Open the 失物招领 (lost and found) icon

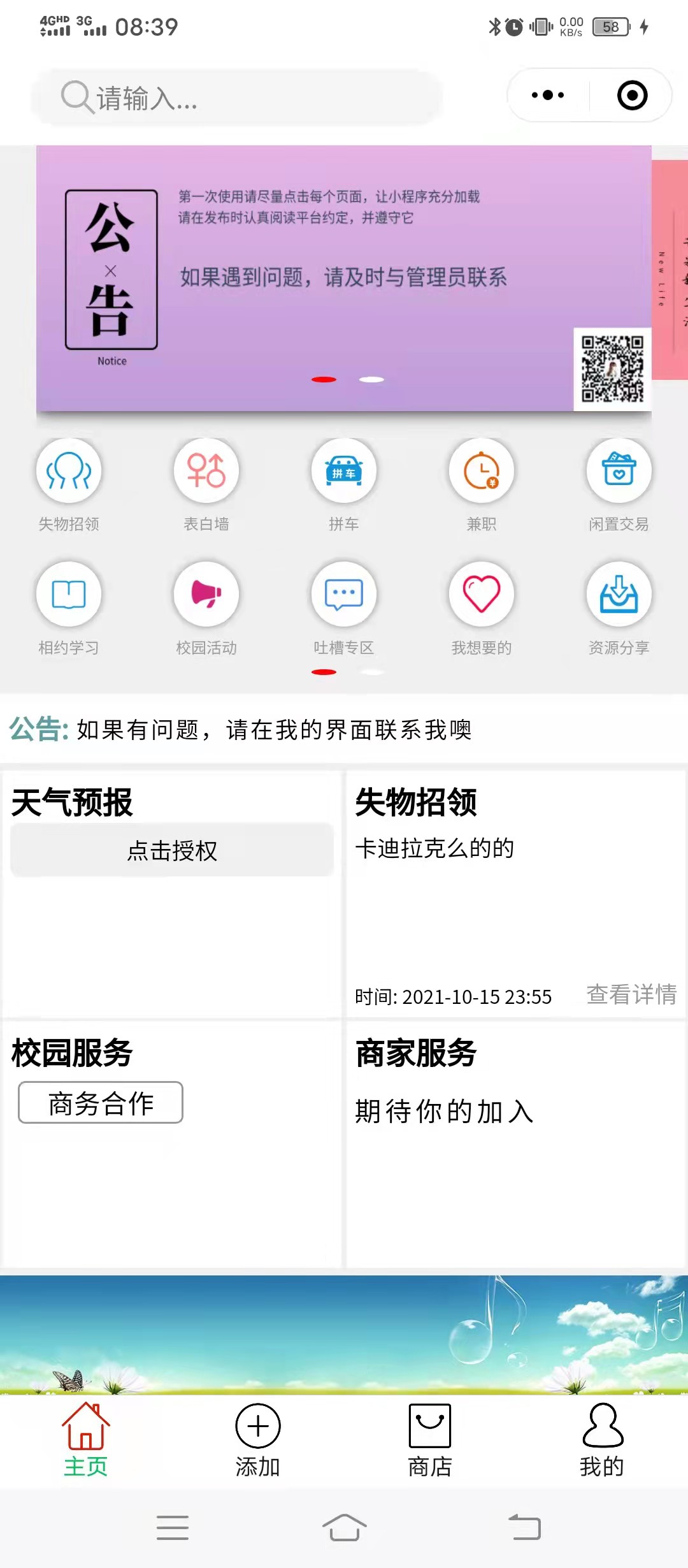coord(69,470)
